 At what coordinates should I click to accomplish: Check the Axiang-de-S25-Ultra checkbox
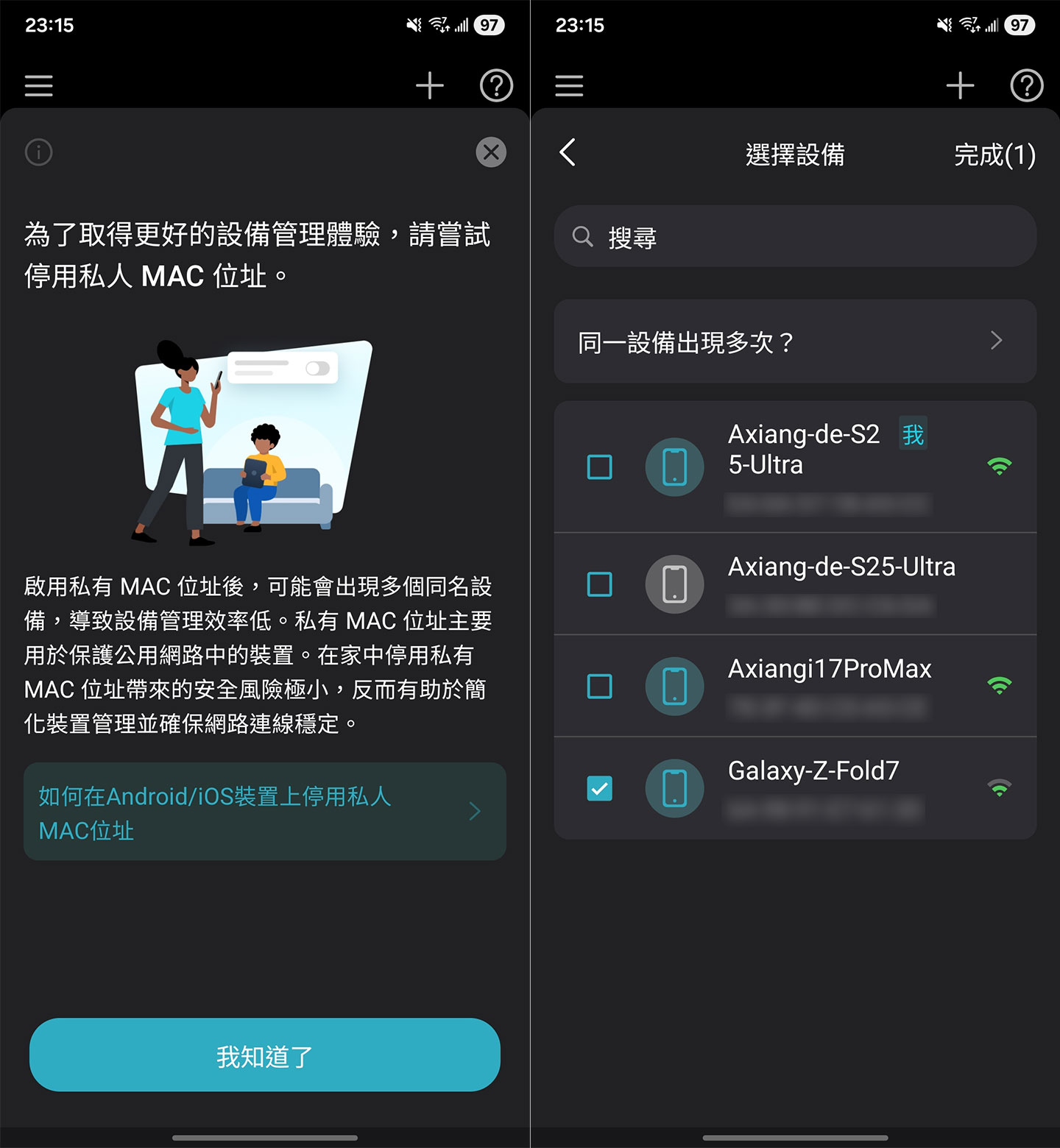tap(599, 584)
